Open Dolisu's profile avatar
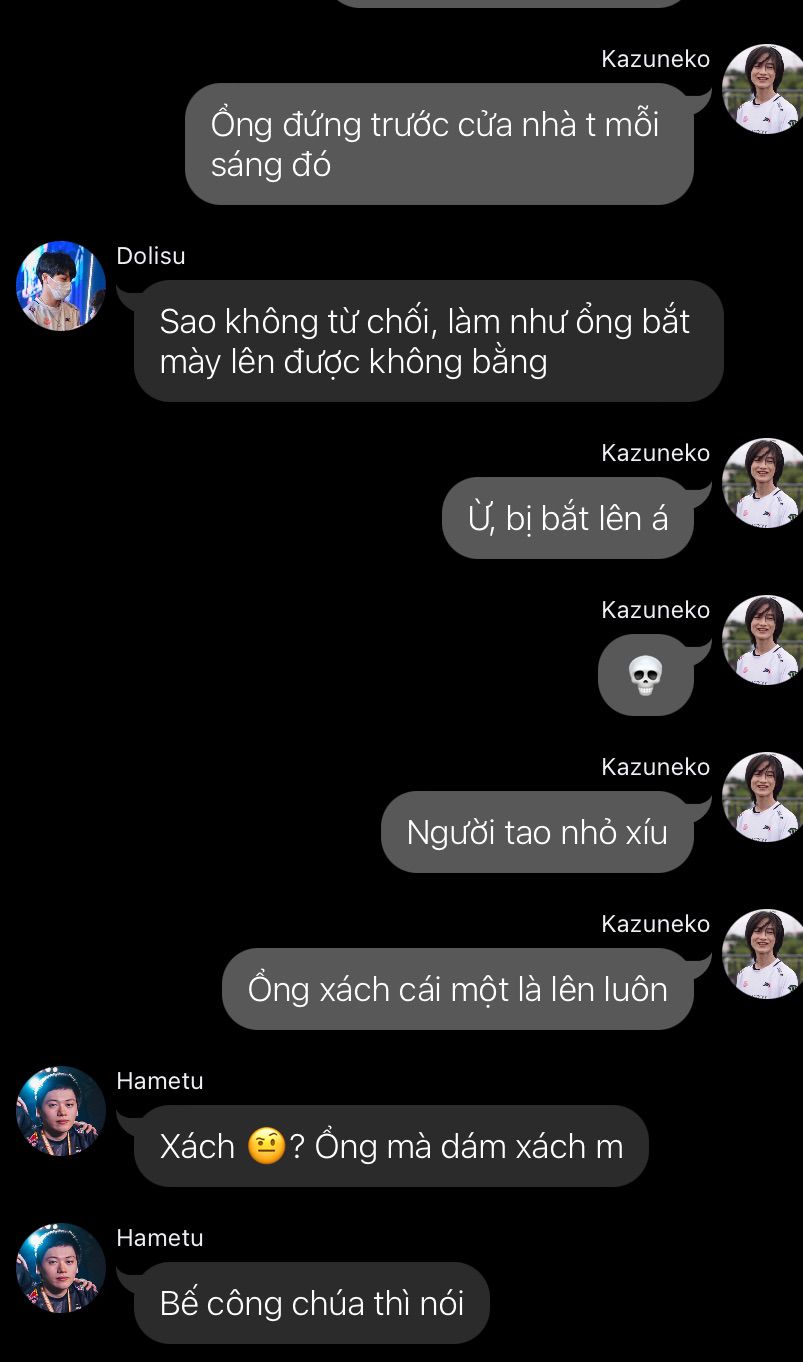803x1362 pixels. coord(61,286)
